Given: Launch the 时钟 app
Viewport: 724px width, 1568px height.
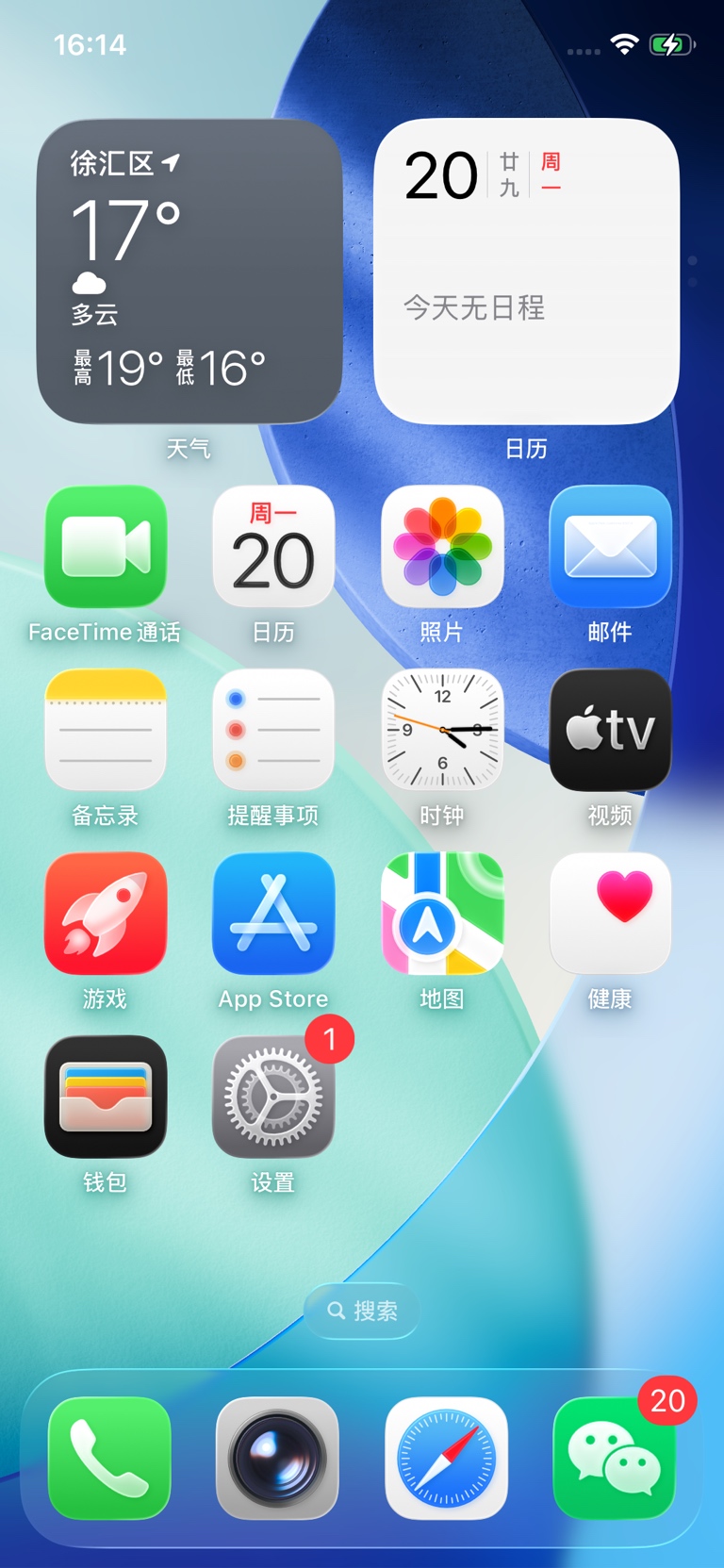Looking at the screenshot, I should pos(442,730).
